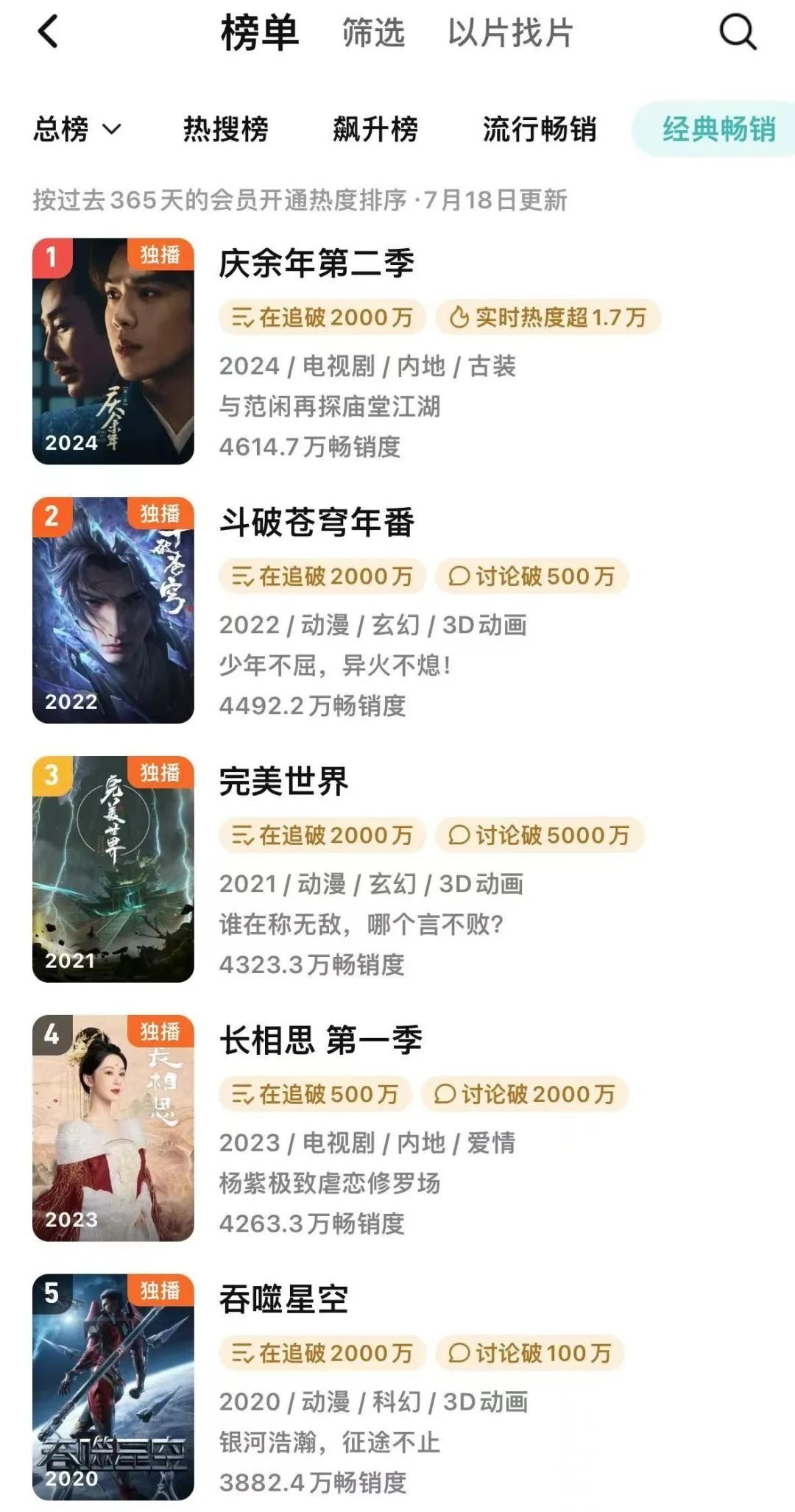Image resolution: width=795 pixels, height=1512 pixels.
Task: Open 长相思 第一季 details
Action: 320,1041
